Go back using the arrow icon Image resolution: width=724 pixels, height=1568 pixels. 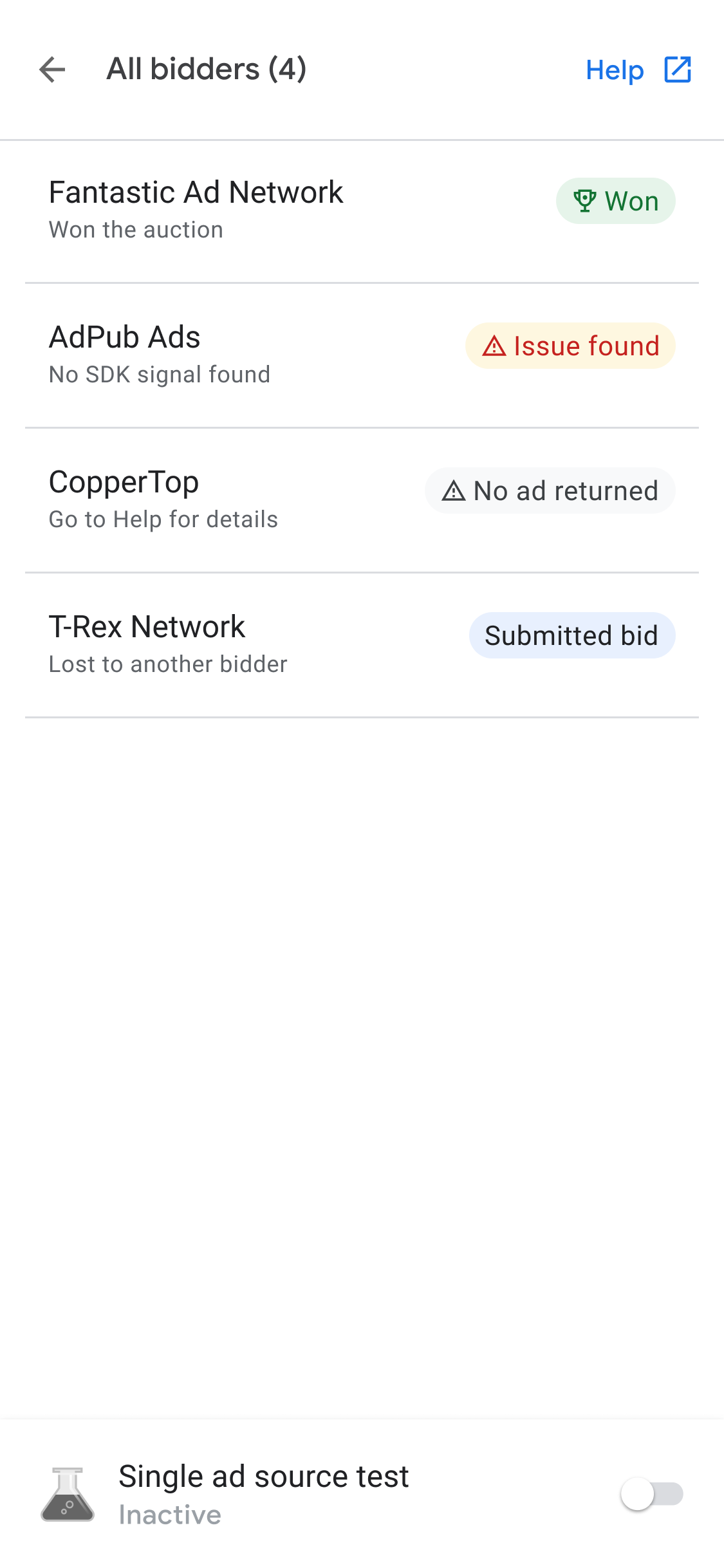tap(52, 70)
